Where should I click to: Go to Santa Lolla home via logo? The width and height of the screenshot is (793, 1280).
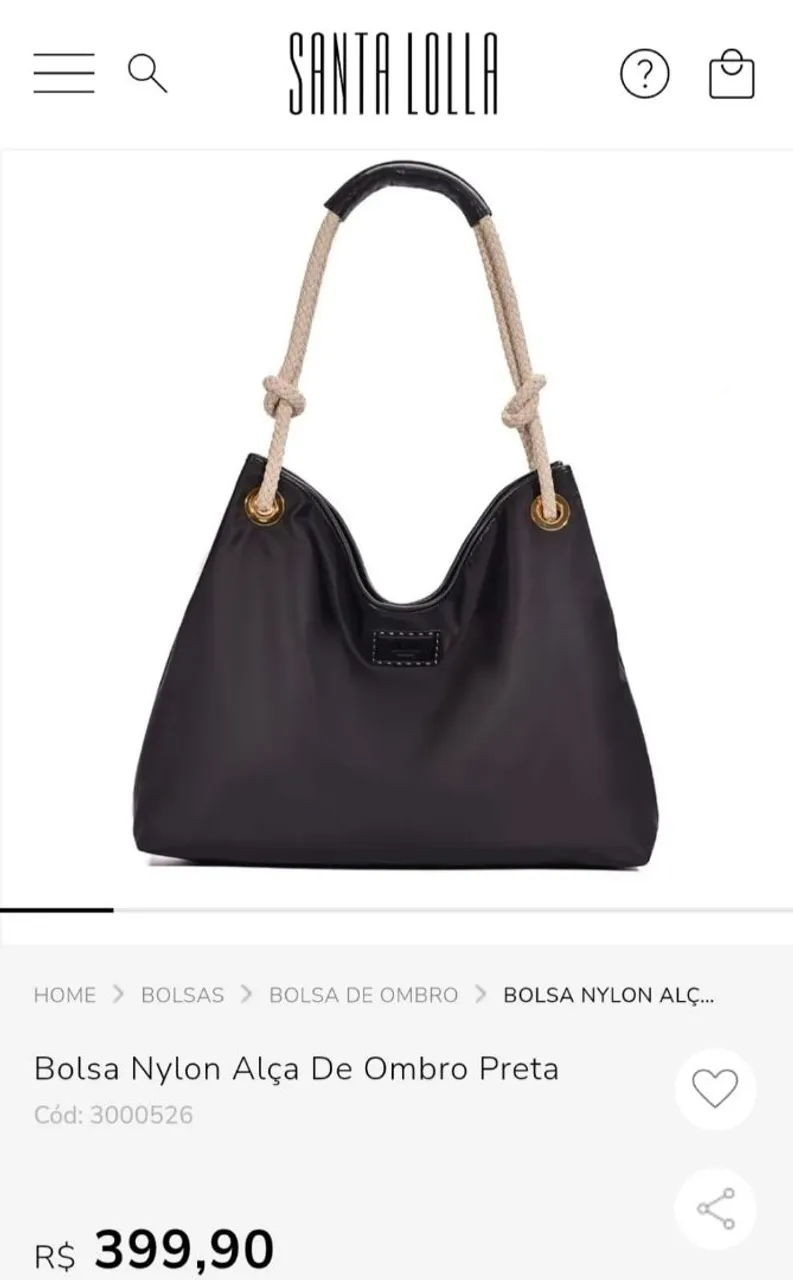tap(394, 73)
